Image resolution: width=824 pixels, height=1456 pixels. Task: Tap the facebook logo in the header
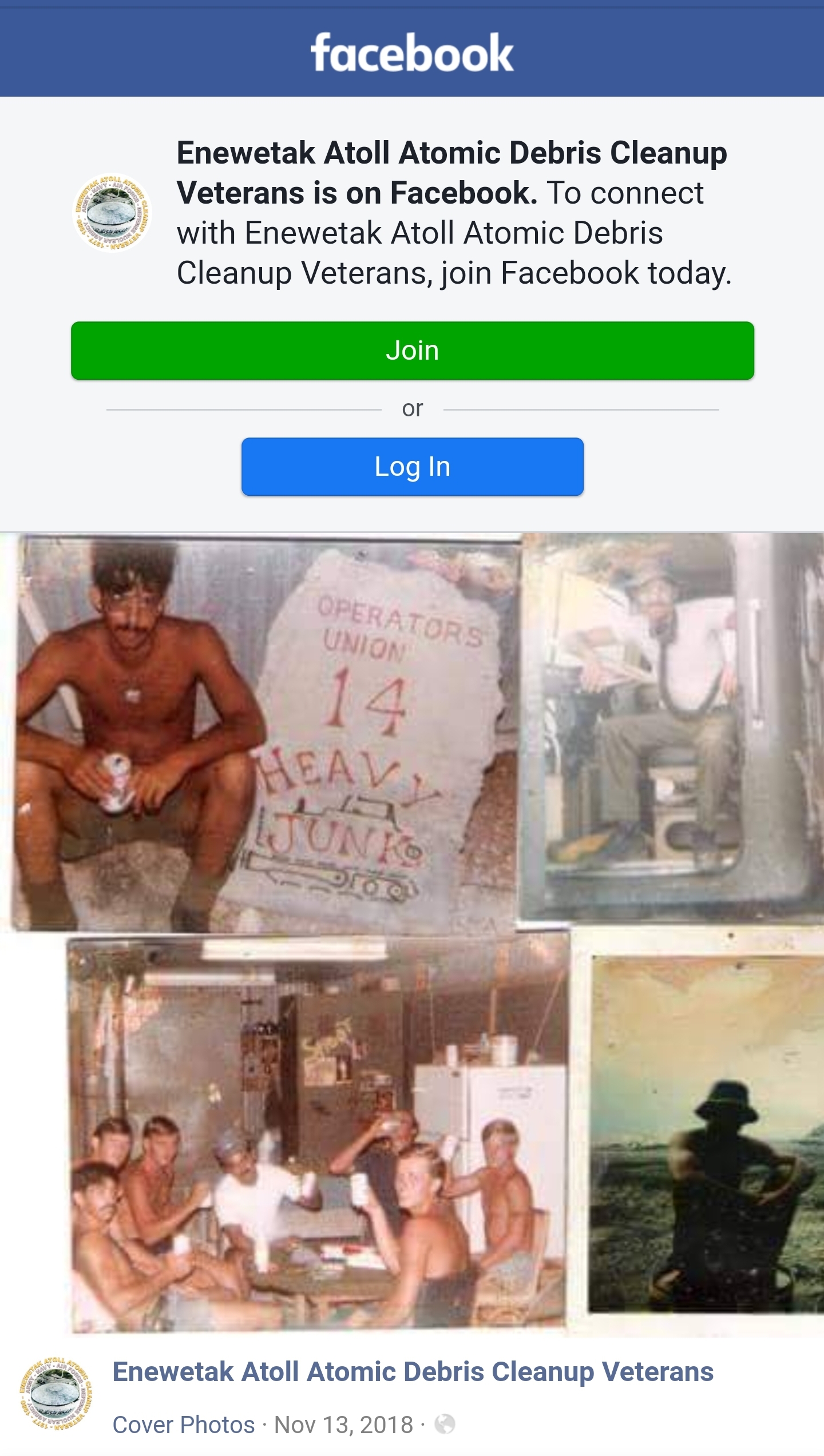coord(412,53)
